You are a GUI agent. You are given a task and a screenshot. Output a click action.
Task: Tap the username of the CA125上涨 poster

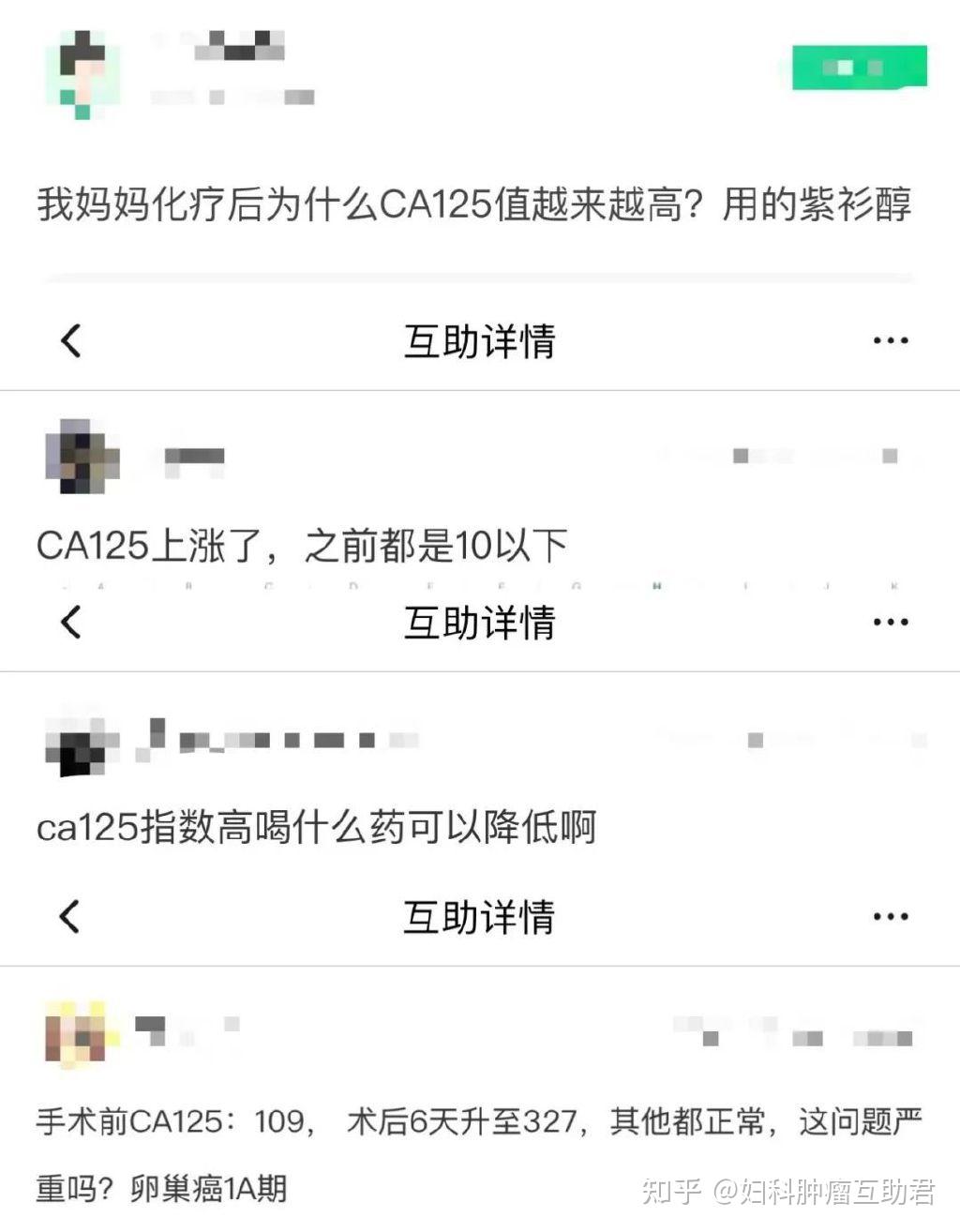(x=192, y=457)
